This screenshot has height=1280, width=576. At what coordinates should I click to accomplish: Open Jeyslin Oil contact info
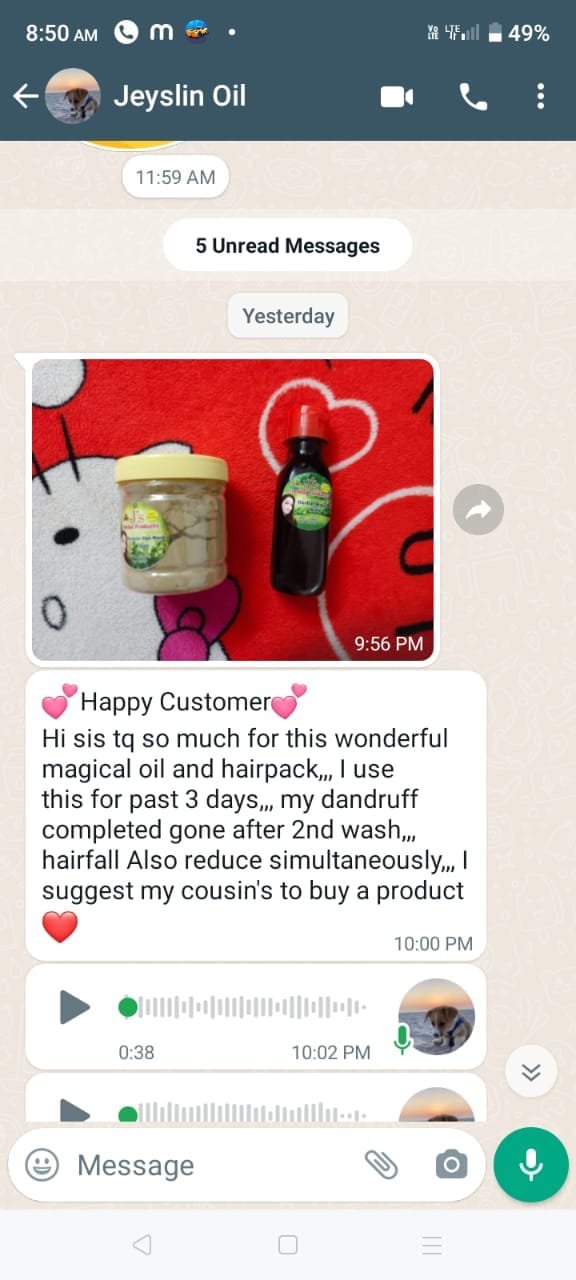coord(180,96)
